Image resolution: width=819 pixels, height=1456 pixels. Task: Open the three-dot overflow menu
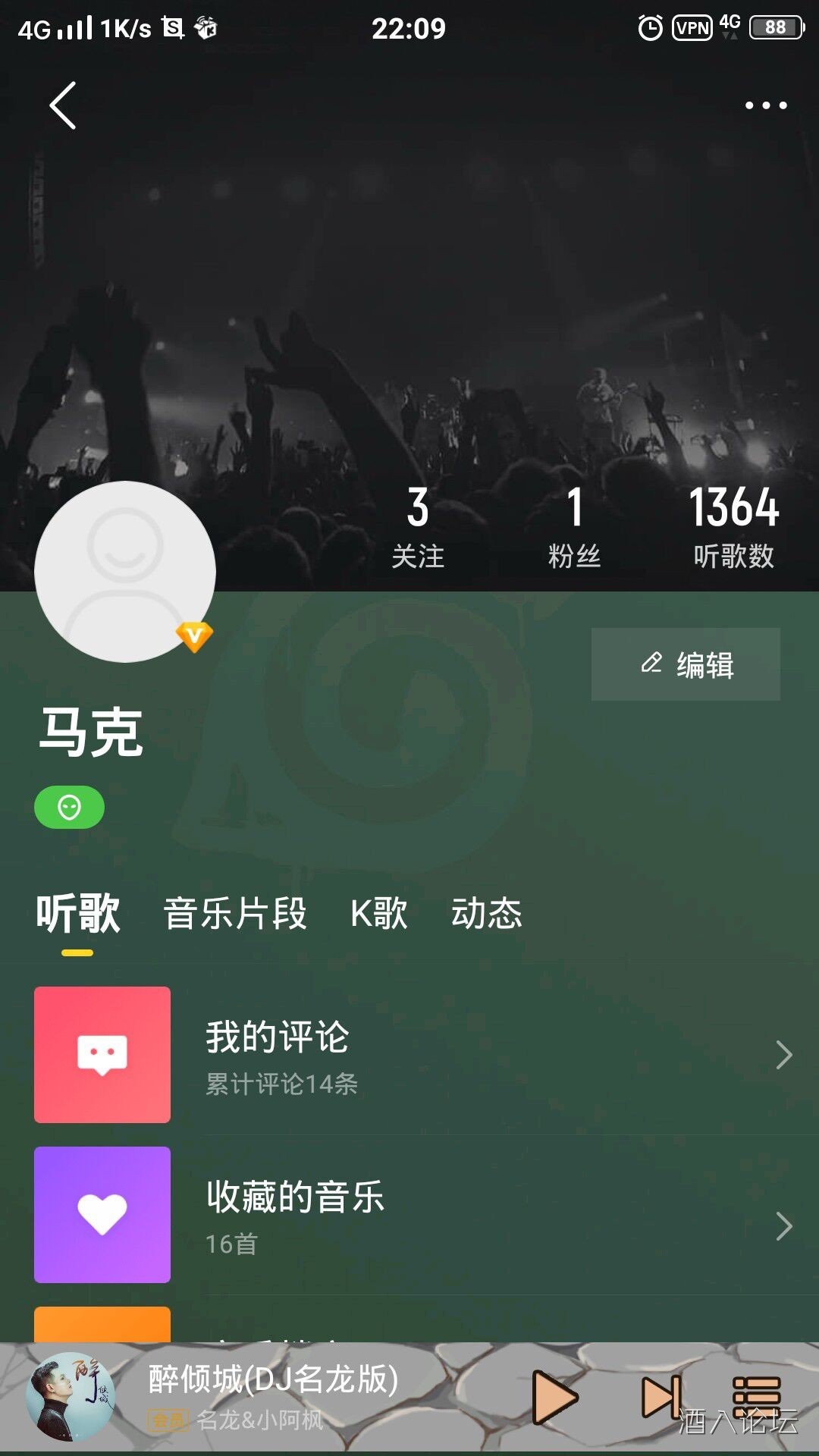click(x=765, y=105)
